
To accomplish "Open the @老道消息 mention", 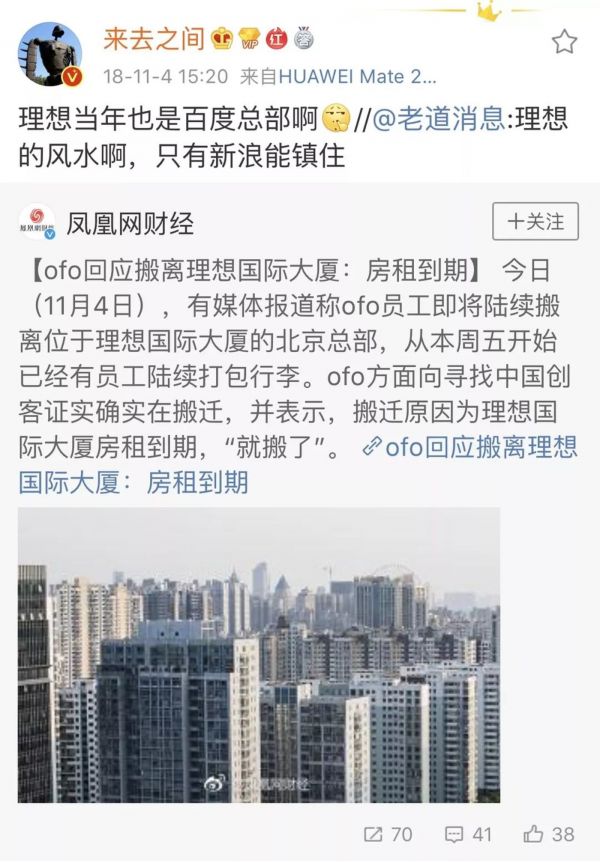I will tap(424, 121).
